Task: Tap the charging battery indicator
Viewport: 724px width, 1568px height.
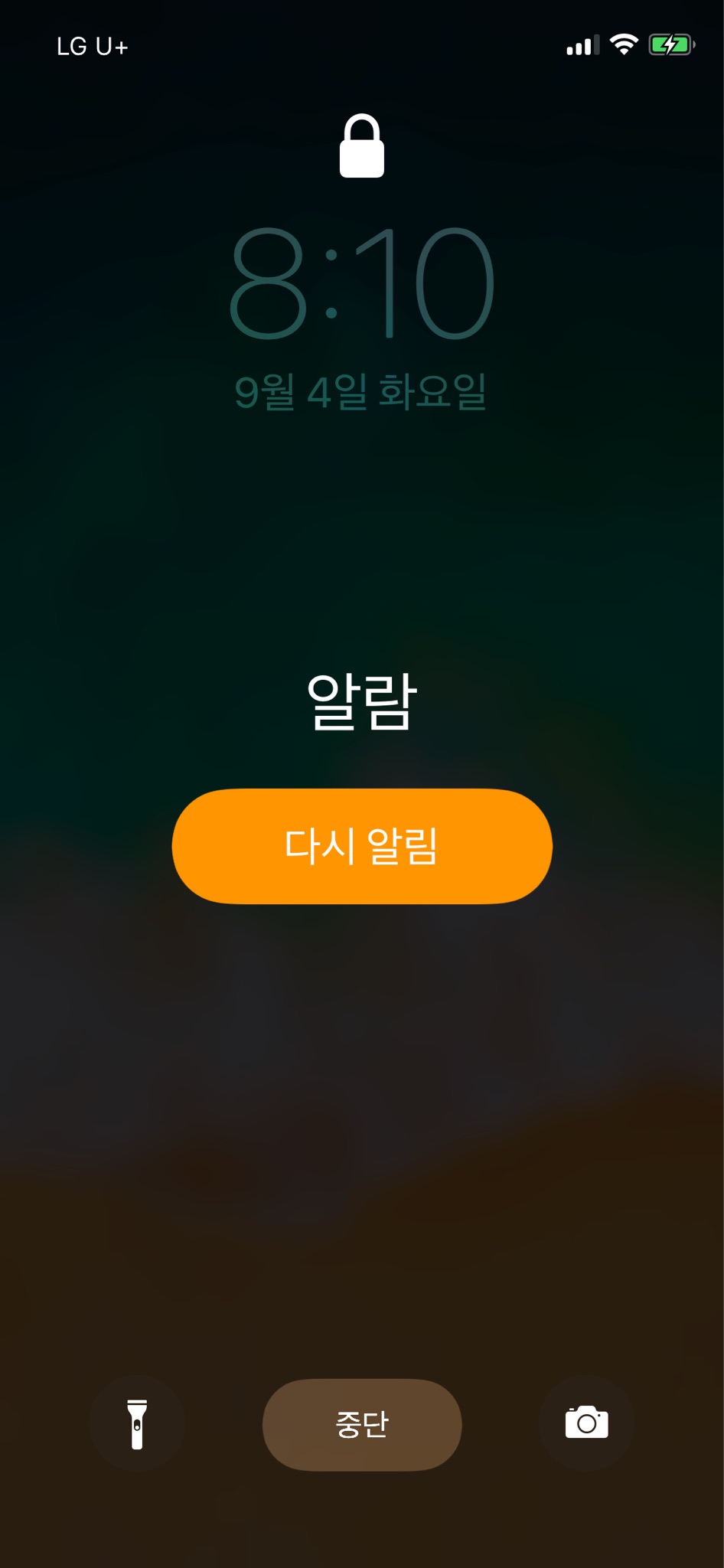Action: 670,45
